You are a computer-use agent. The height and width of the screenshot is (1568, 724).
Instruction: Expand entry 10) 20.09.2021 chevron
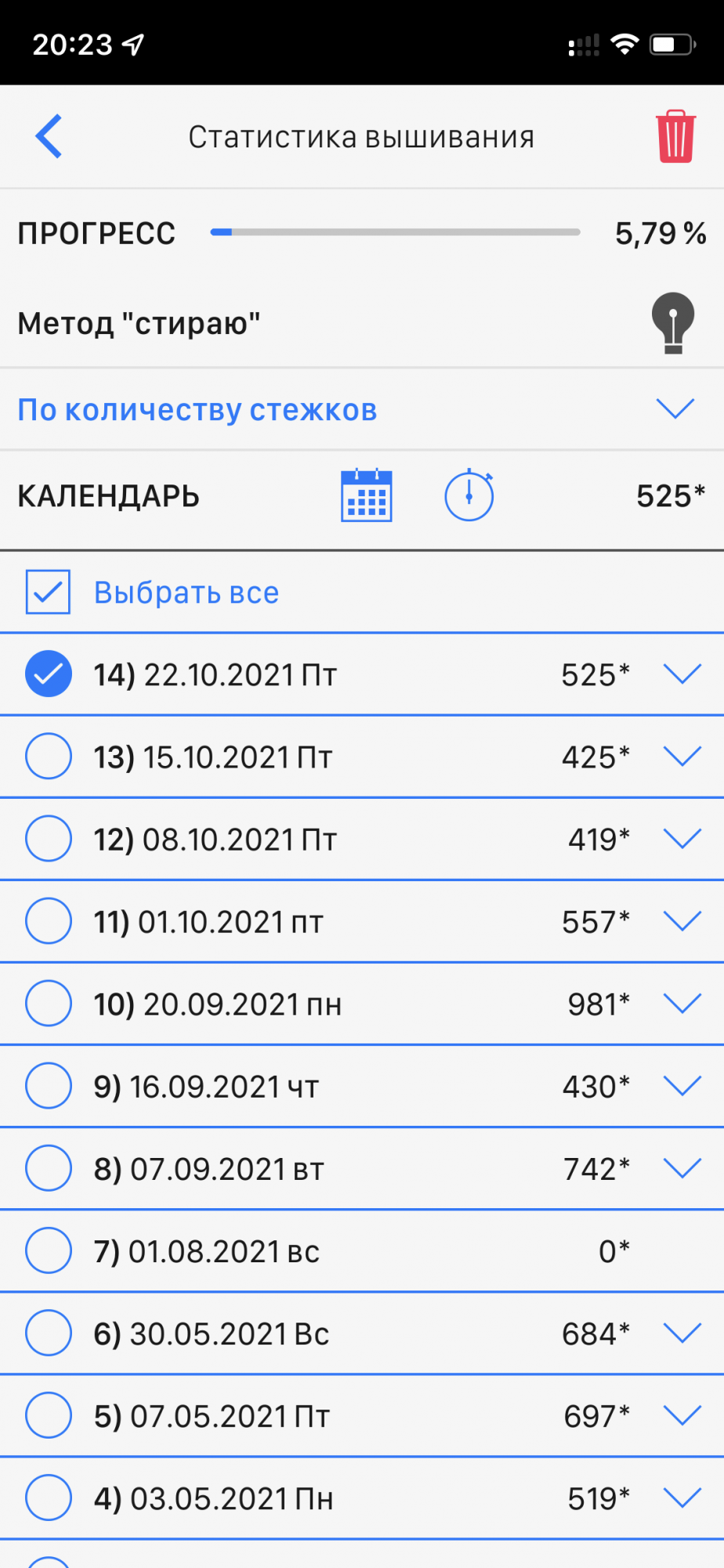pyautogui.click(x=682, y=1004)
